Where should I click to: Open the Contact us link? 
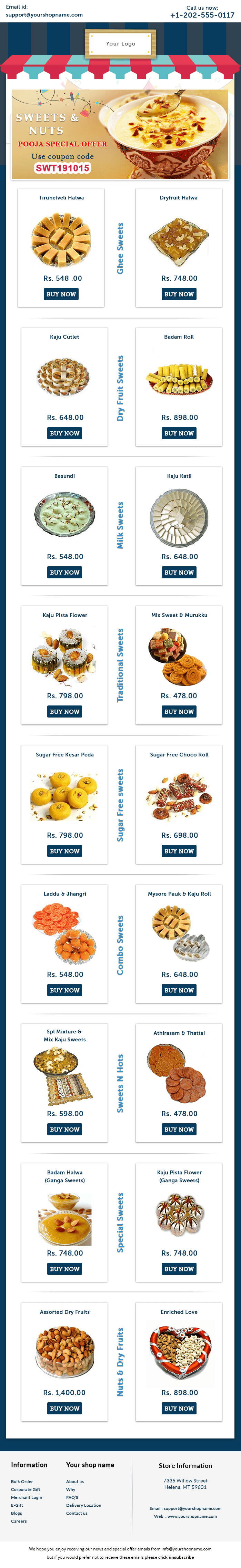(77, 1513)
